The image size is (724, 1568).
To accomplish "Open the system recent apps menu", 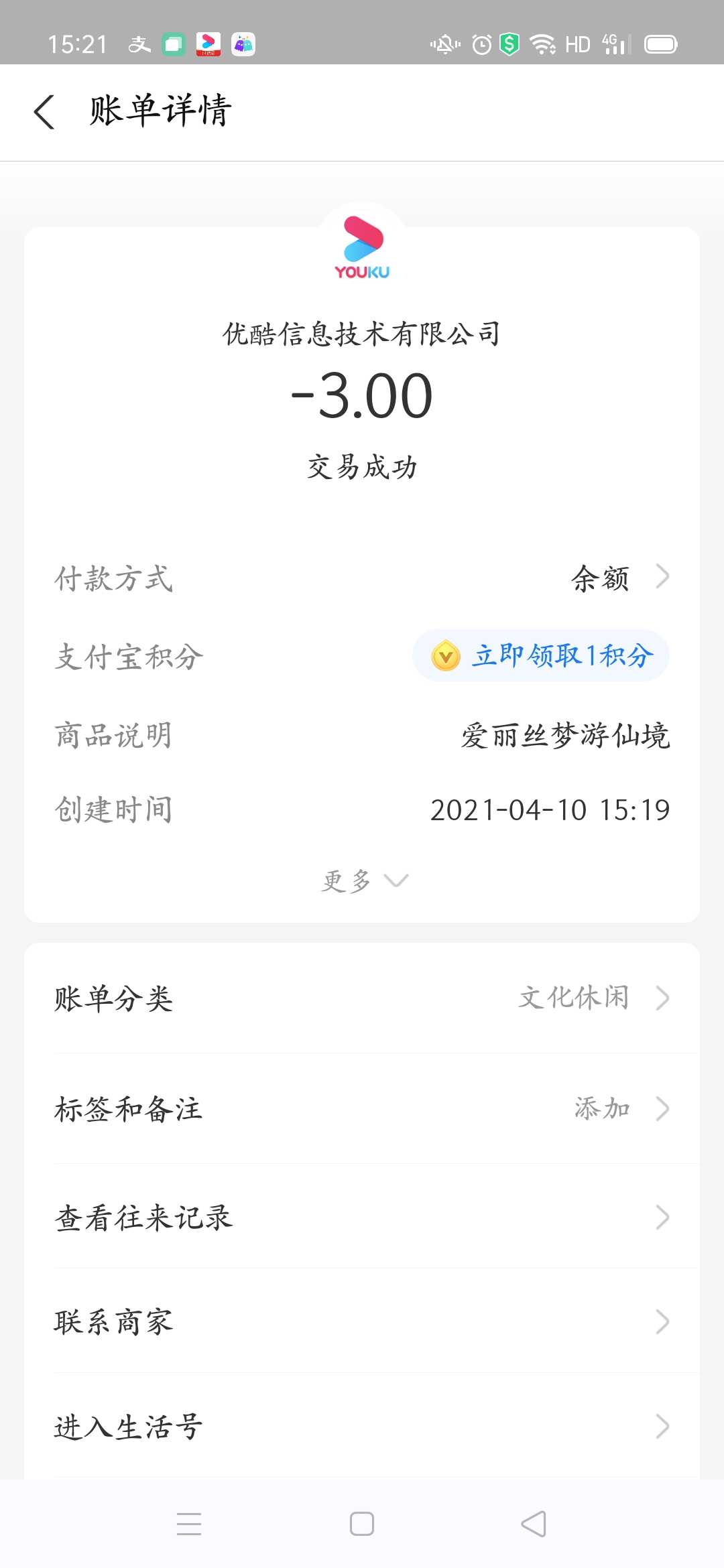I will coord(189,1524).
